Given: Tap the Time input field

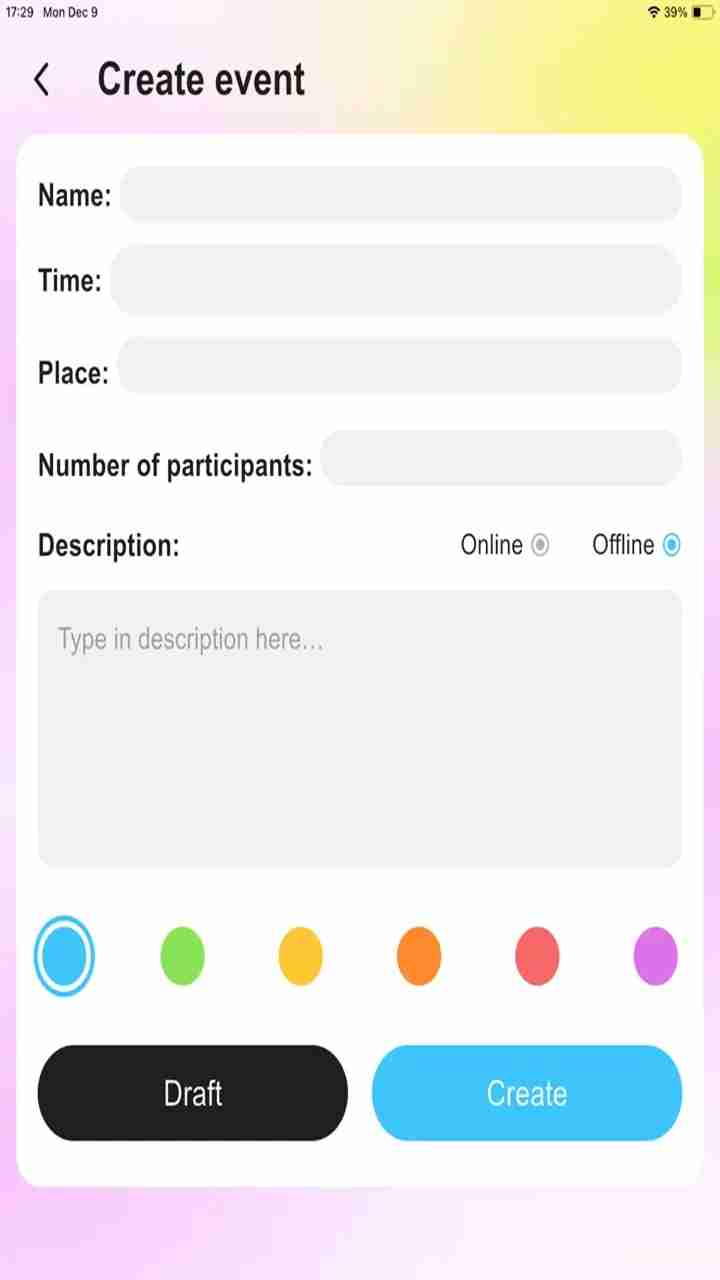Looking at the screenshot, I should (x=395, y=280).
